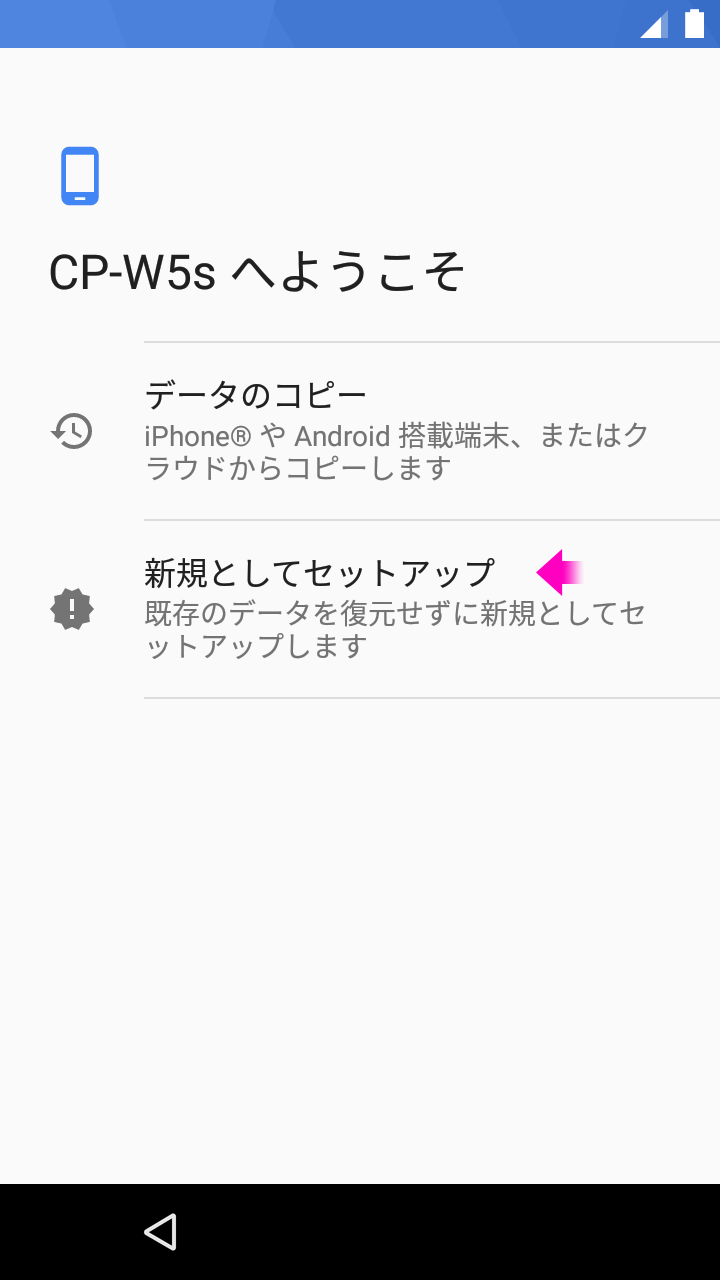Screen dimensions: 720x1280
Task: Choose 新規としてセットアップ option
Action: [x=360, y=609]
